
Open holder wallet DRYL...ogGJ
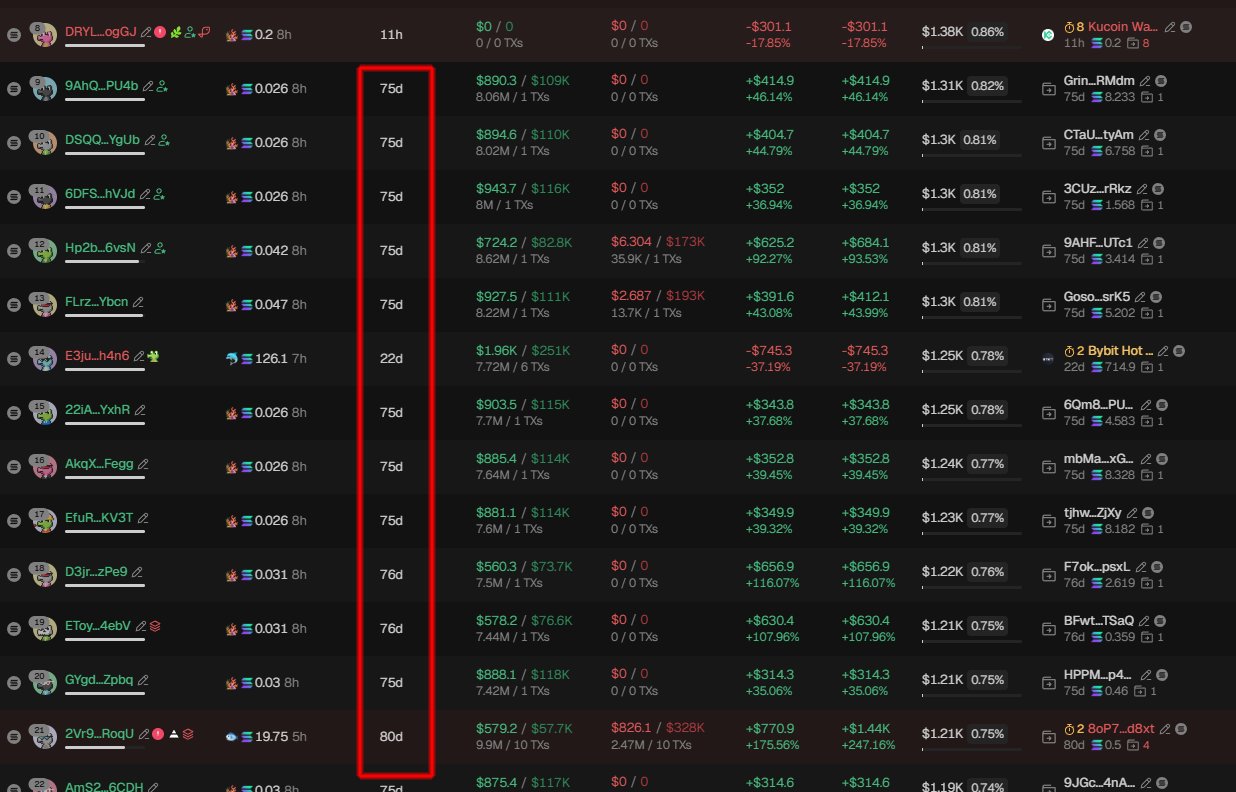point(100,32)
